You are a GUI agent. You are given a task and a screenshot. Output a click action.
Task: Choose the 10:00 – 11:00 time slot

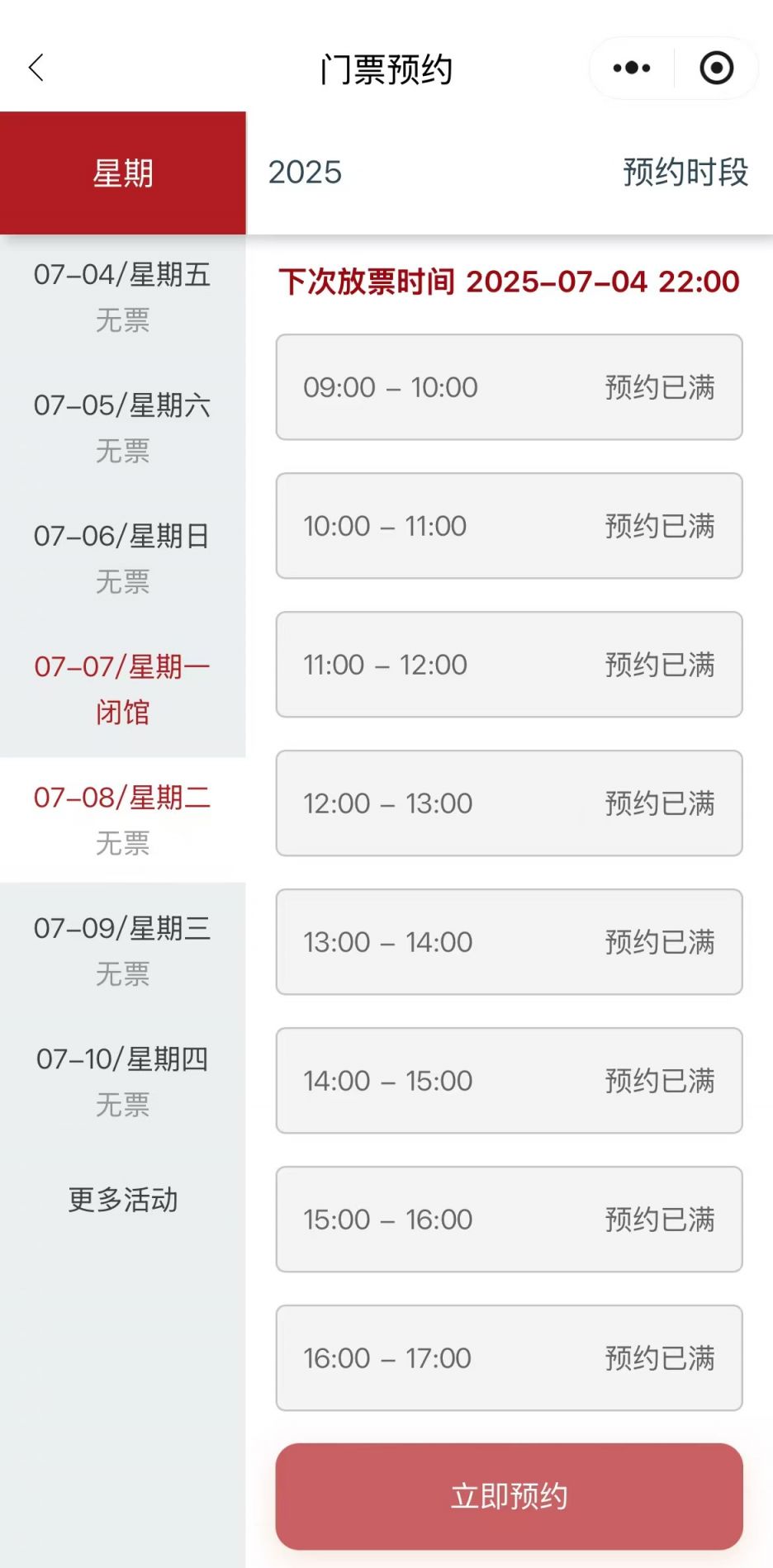point(509,526)
